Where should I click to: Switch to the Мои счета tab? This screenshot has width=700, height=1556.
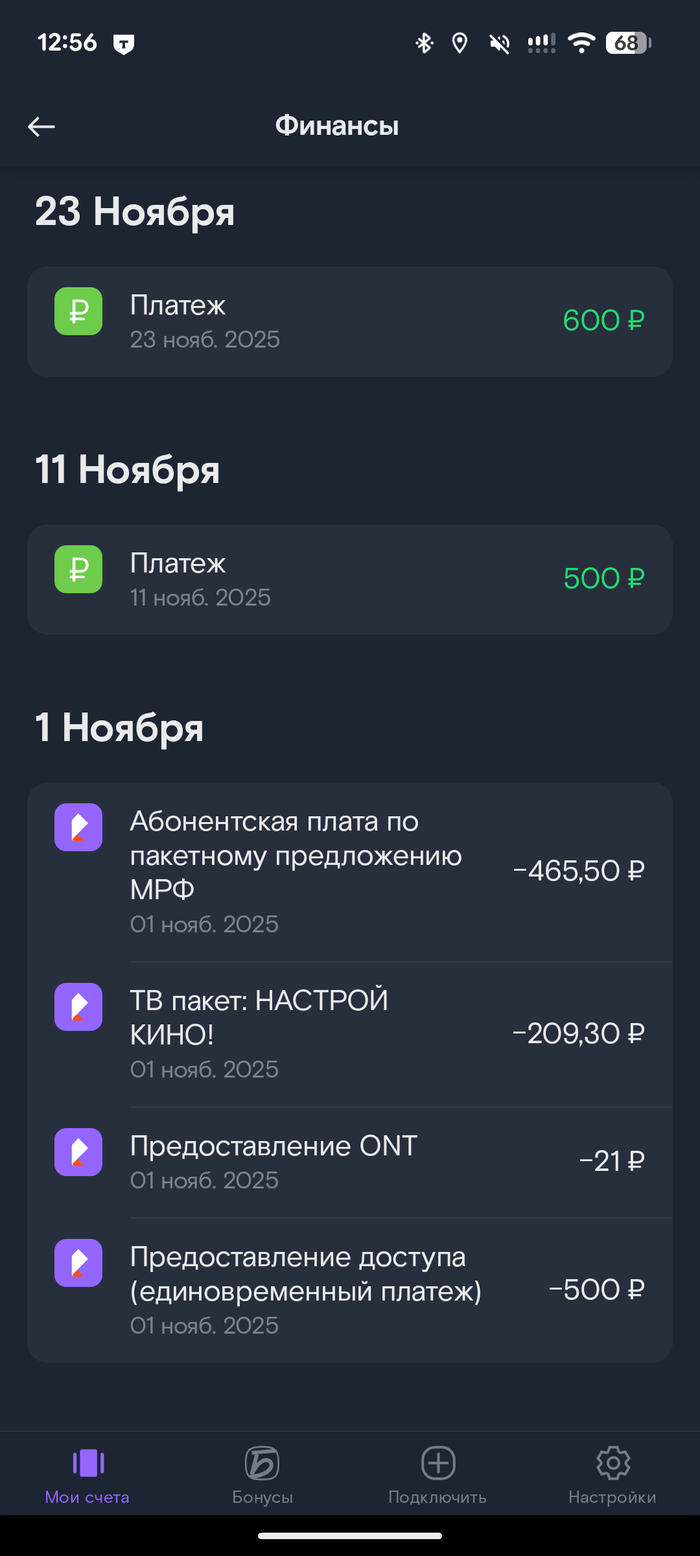[87, 1475]
